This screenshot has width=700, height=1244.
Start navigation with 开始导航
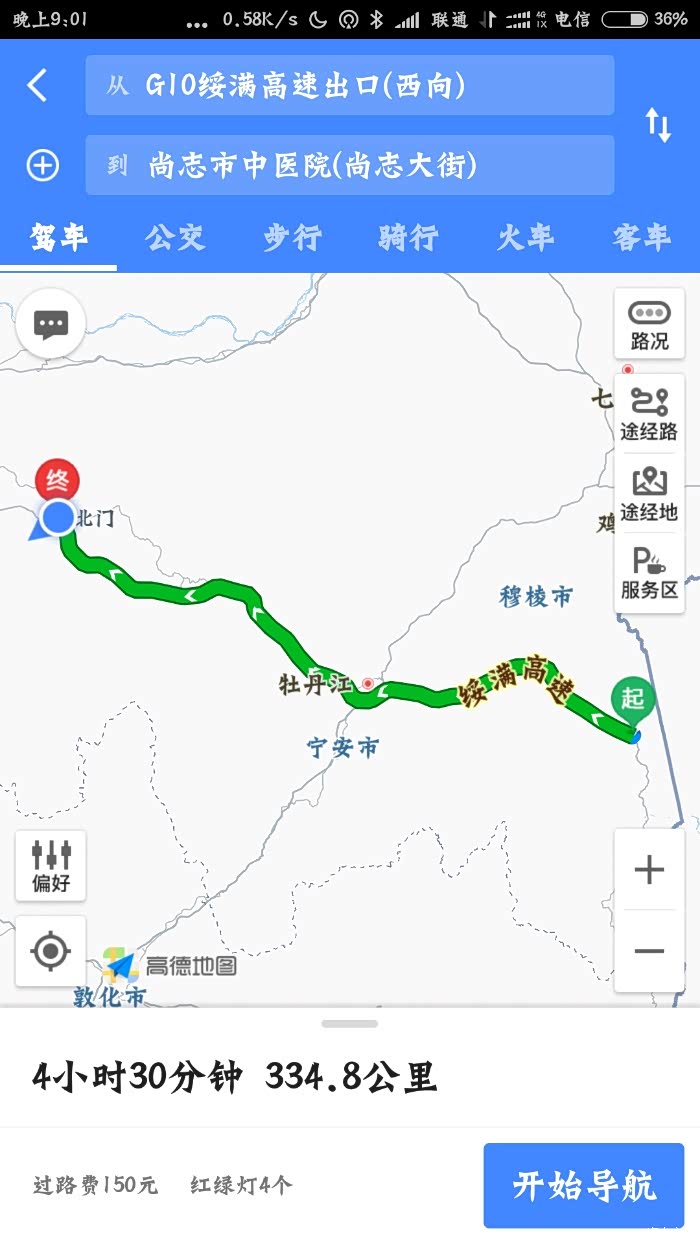584,1186
